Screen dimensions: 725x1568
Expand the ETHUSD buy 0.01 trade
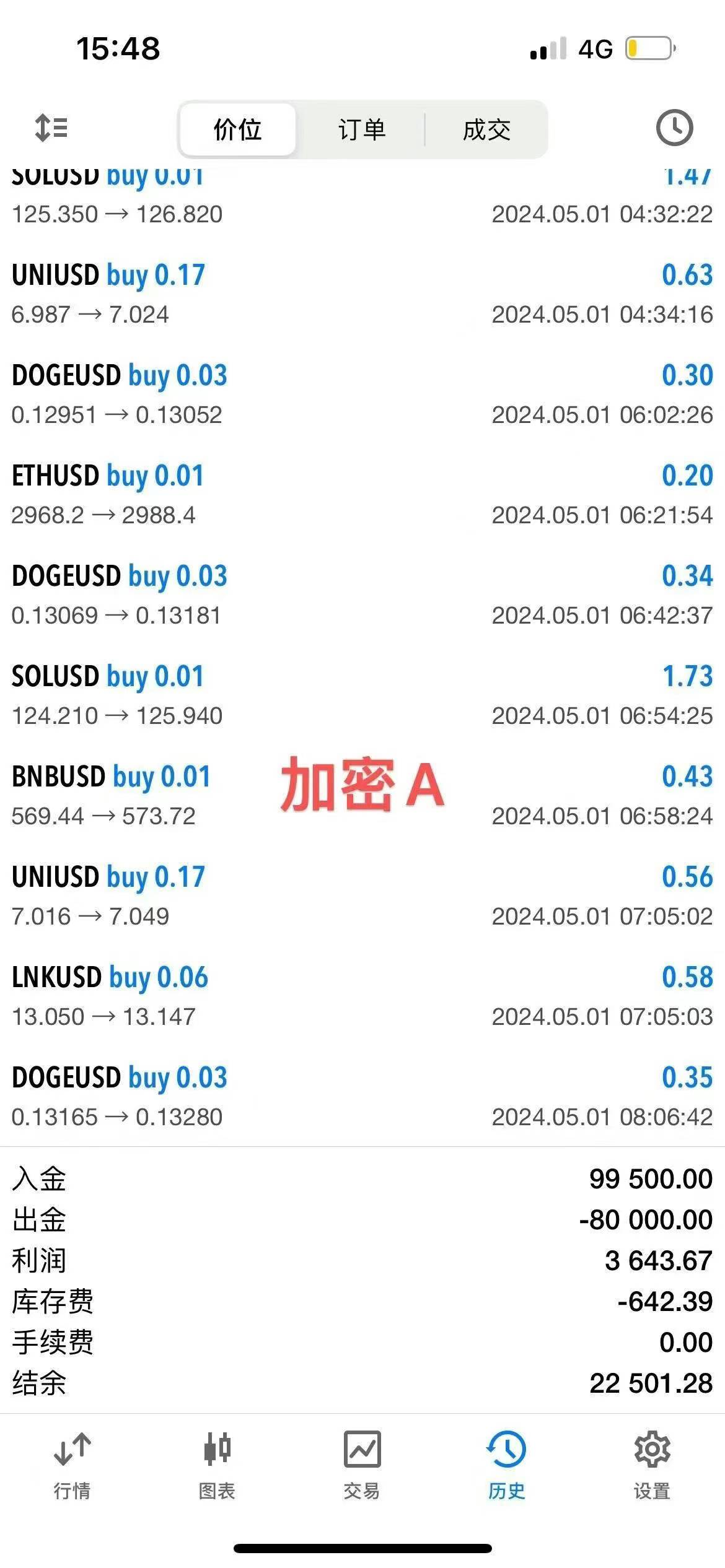362,495
